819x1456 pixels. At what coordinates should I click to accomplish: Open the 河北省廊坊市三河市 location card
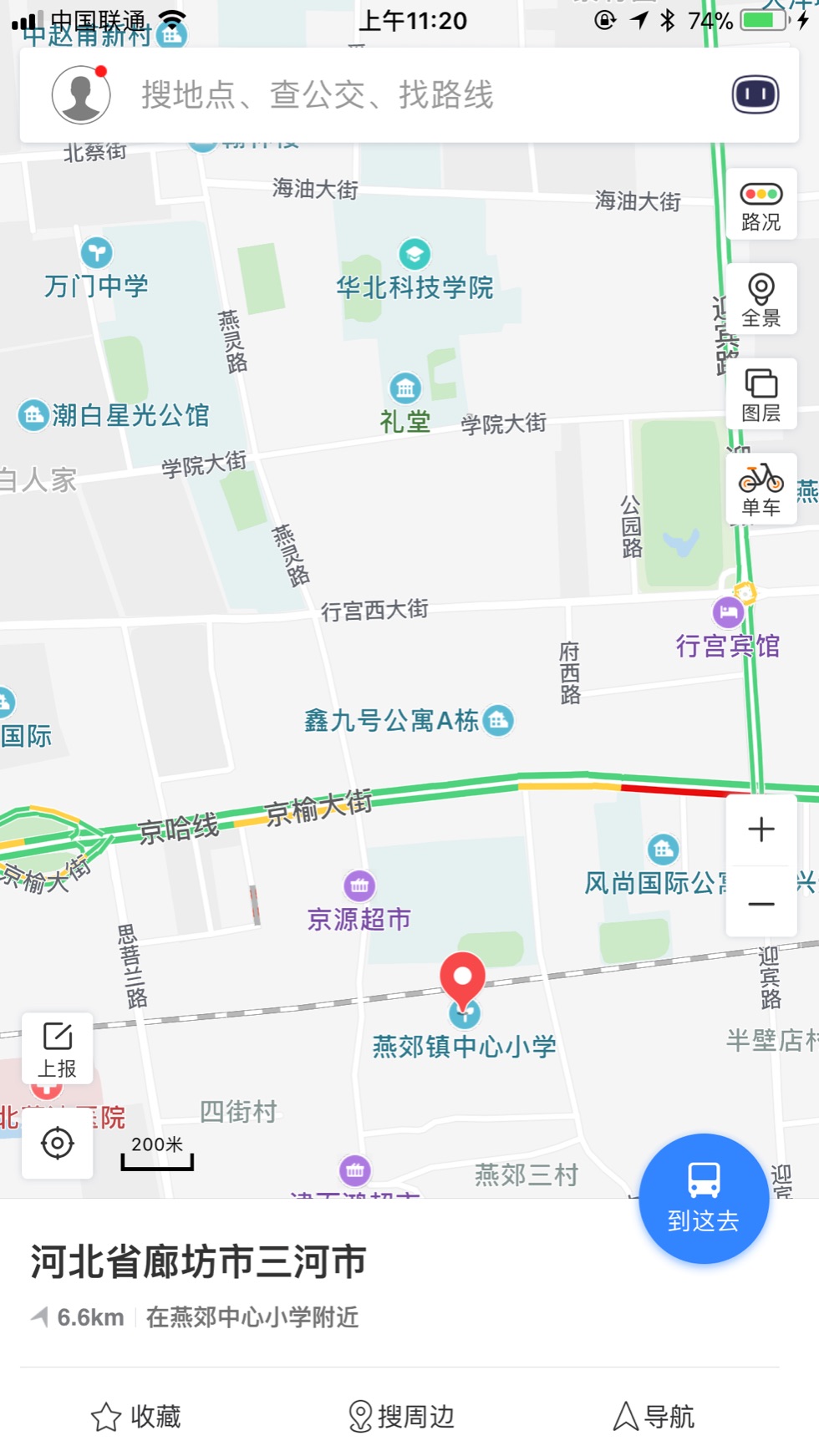point(199,1261)
